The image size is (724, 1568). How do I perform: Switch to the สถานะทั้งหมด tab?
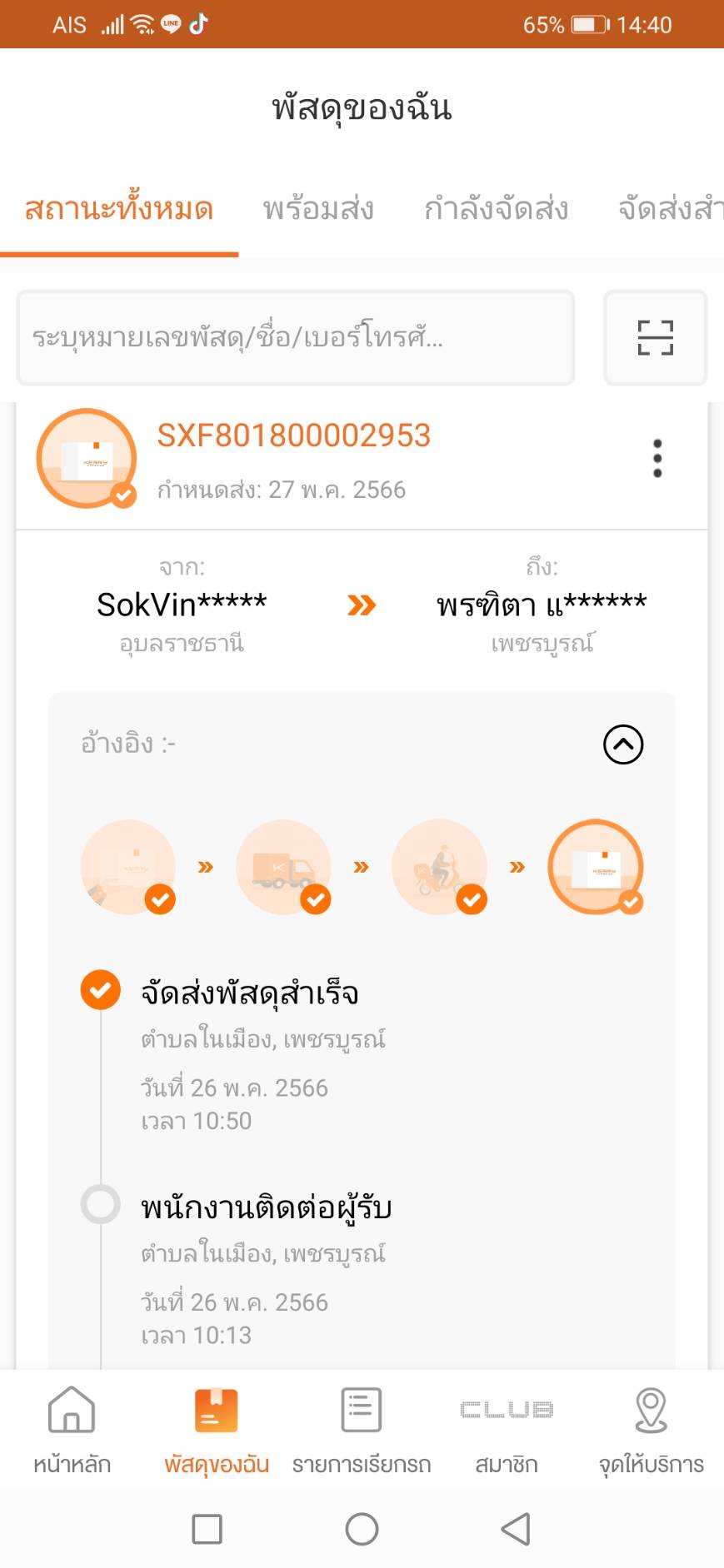click(119, 209)
